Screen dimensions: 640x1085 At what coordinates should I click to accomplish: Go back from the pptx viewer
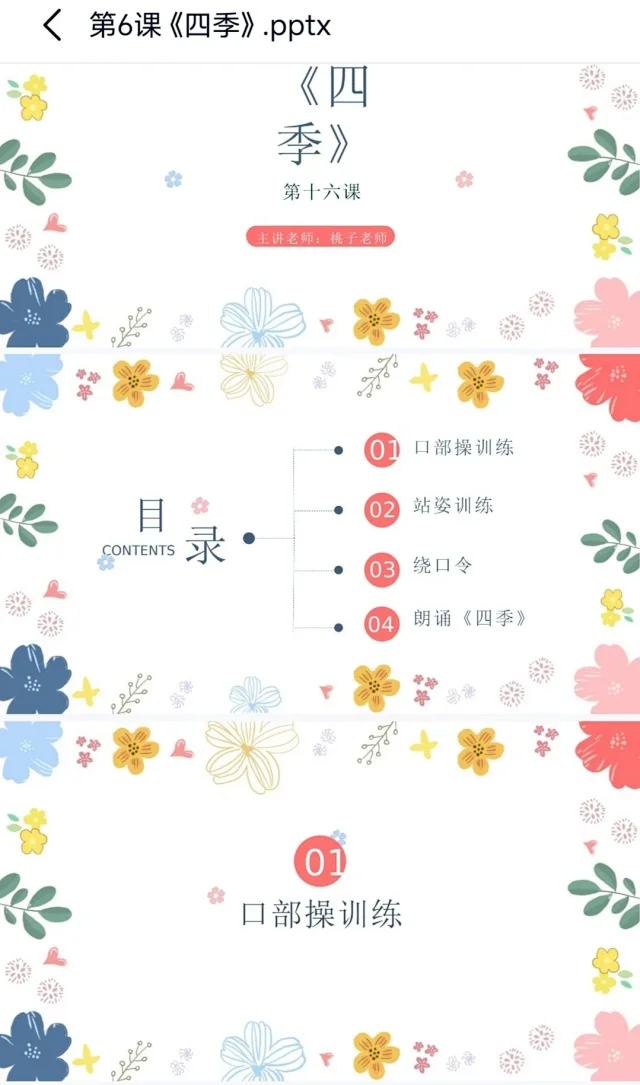(52, 25)
